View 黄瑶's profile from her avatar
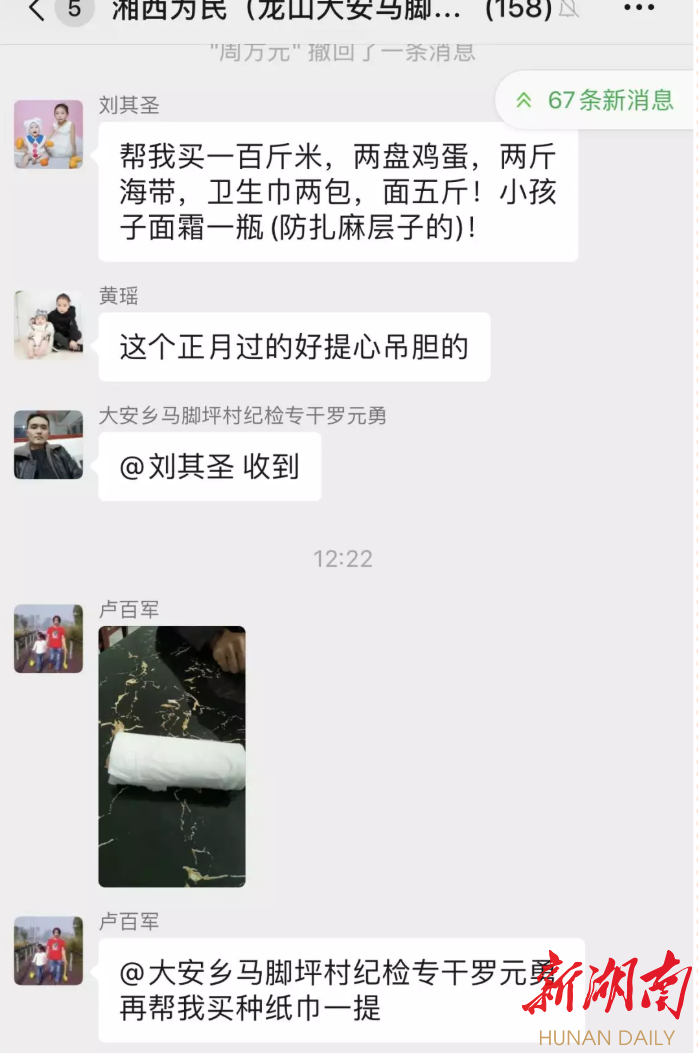The image size is (698, 1053). (x=48, y=325)
